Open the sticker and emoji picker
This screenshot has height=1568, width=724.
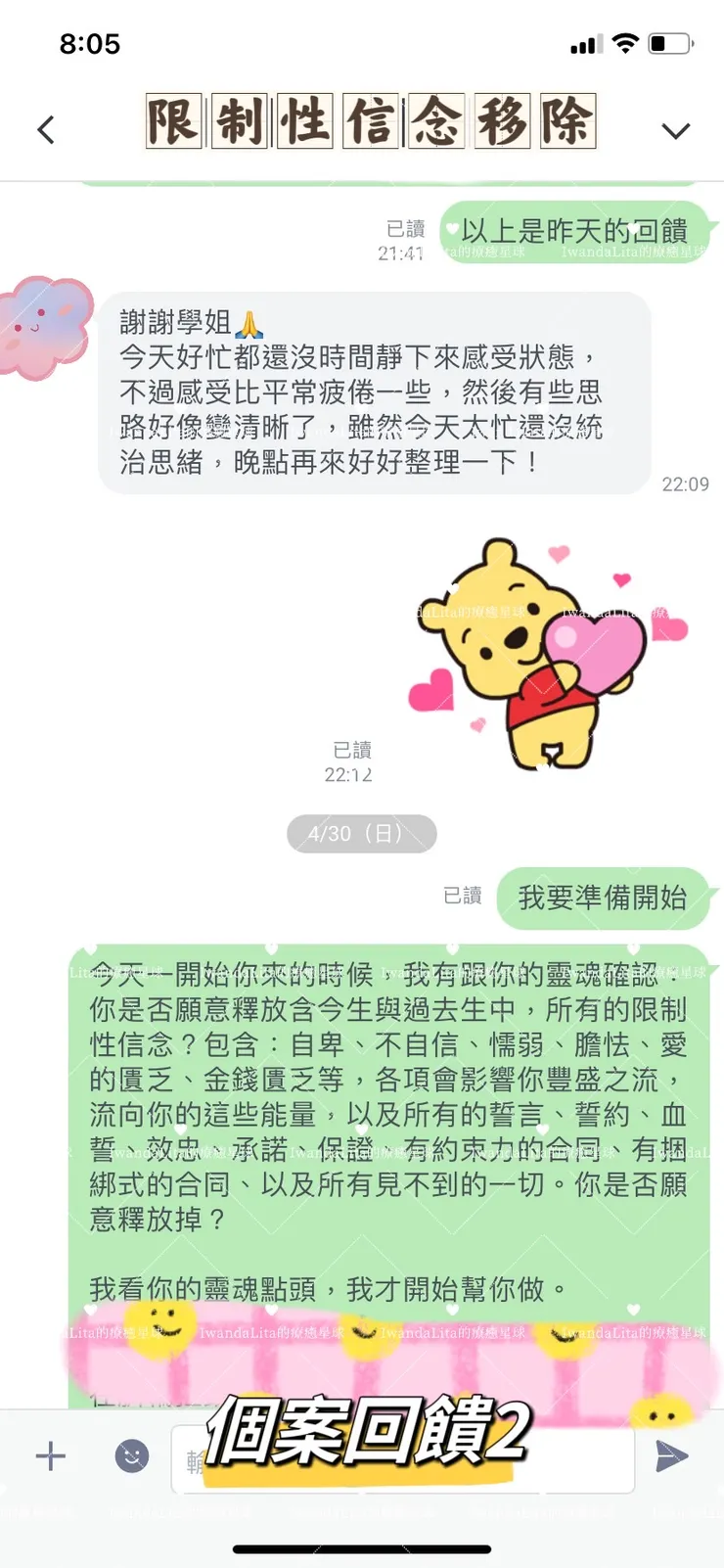(x=129, y=1457)
